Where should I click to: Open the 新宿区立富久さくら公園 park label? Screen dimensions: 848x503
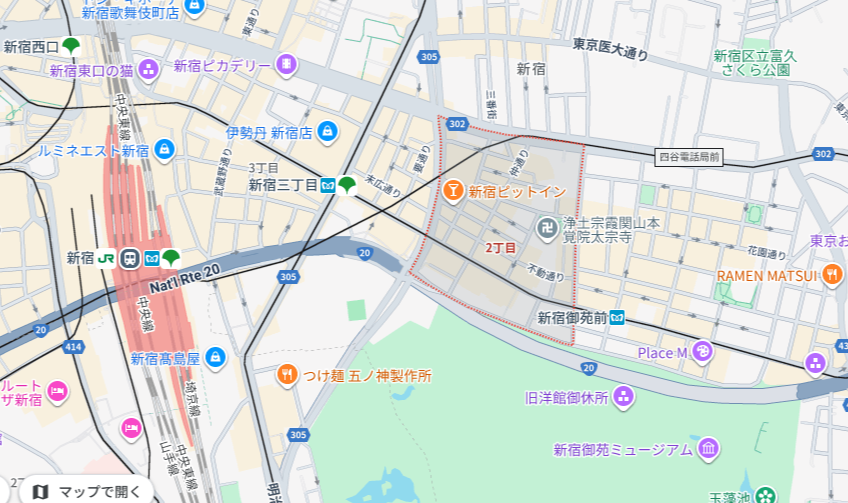click(752, 63)
